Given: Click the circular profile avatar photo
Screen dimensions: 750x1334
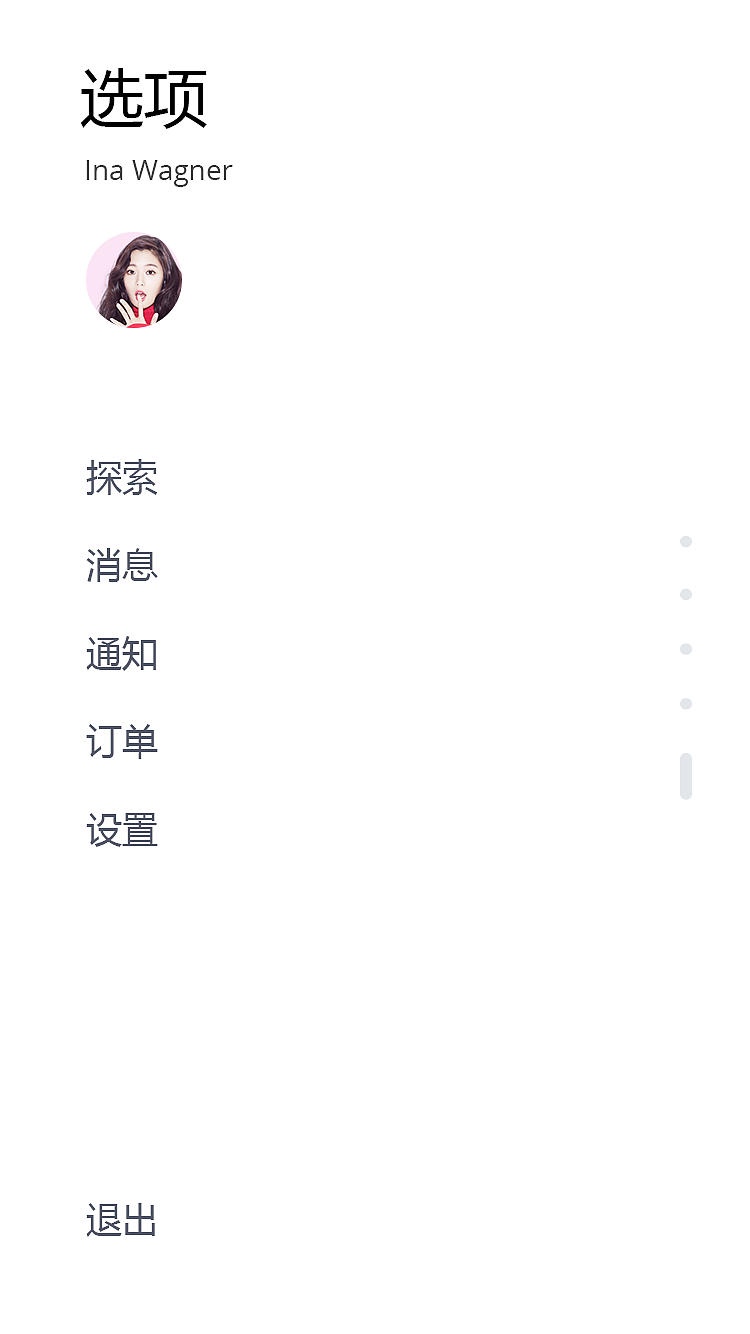Looking at the screenshot, I should 134,281.
